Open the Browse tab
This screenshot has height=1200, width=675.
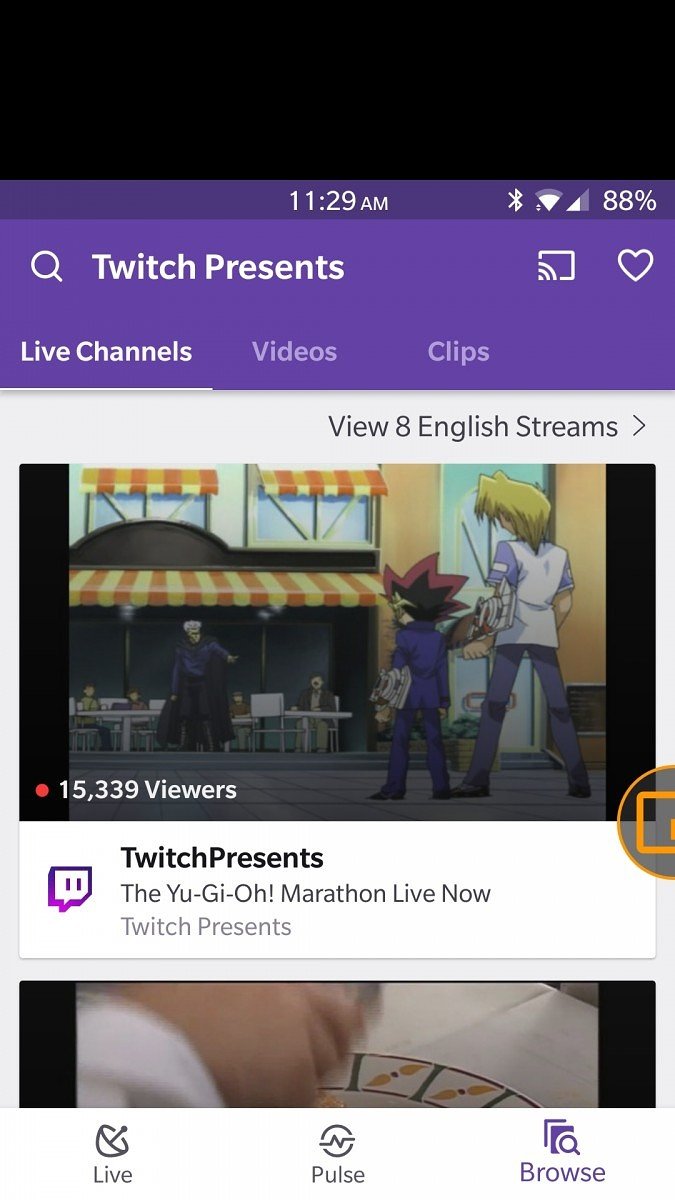pos(562,1152)
